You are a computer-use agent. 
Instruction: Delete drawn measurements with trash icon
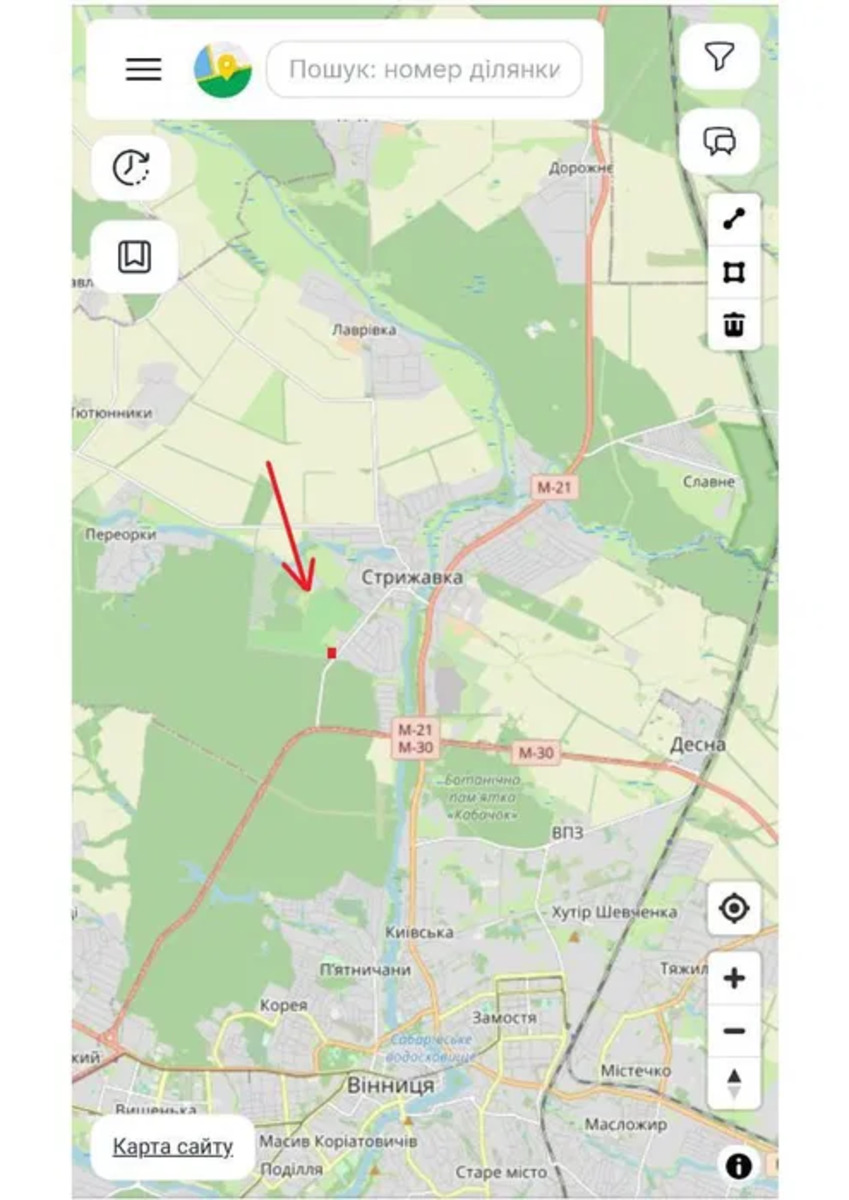pyautogui.click(x=735, y=324)
